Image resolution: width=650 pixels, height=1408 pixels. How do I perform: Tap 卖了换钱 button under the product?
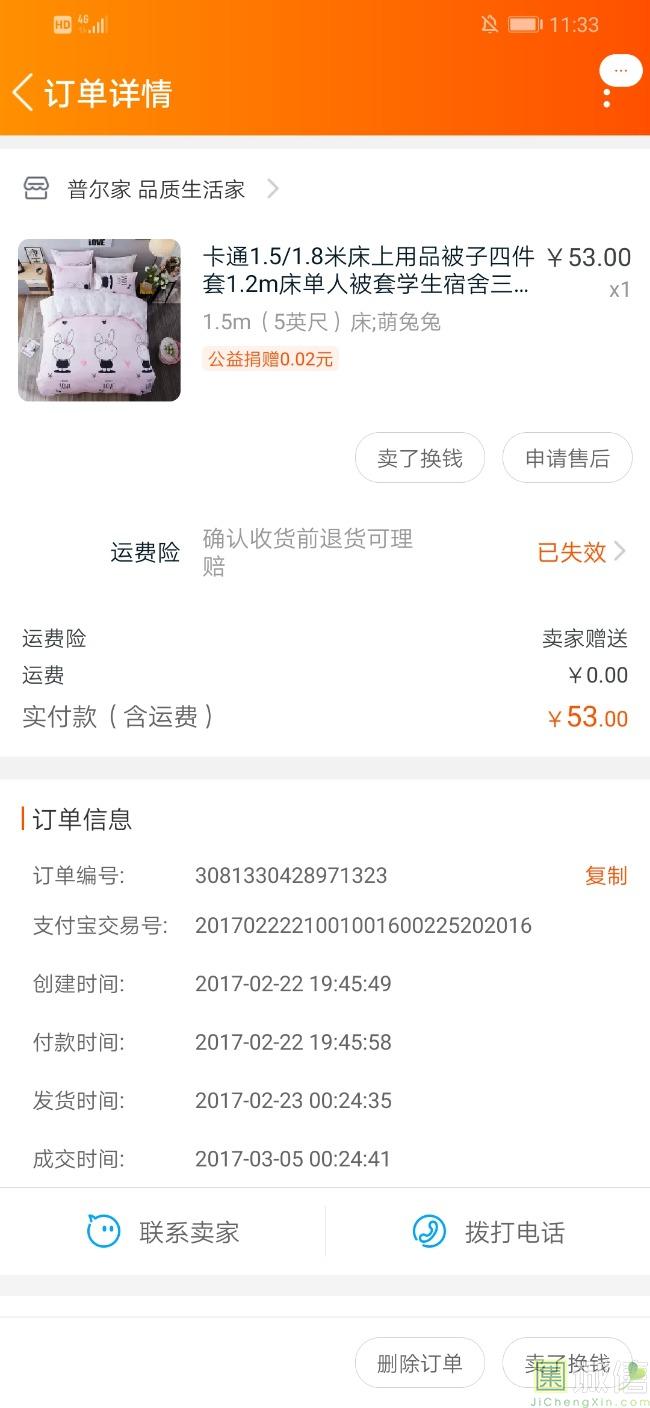tap(420, 459)
